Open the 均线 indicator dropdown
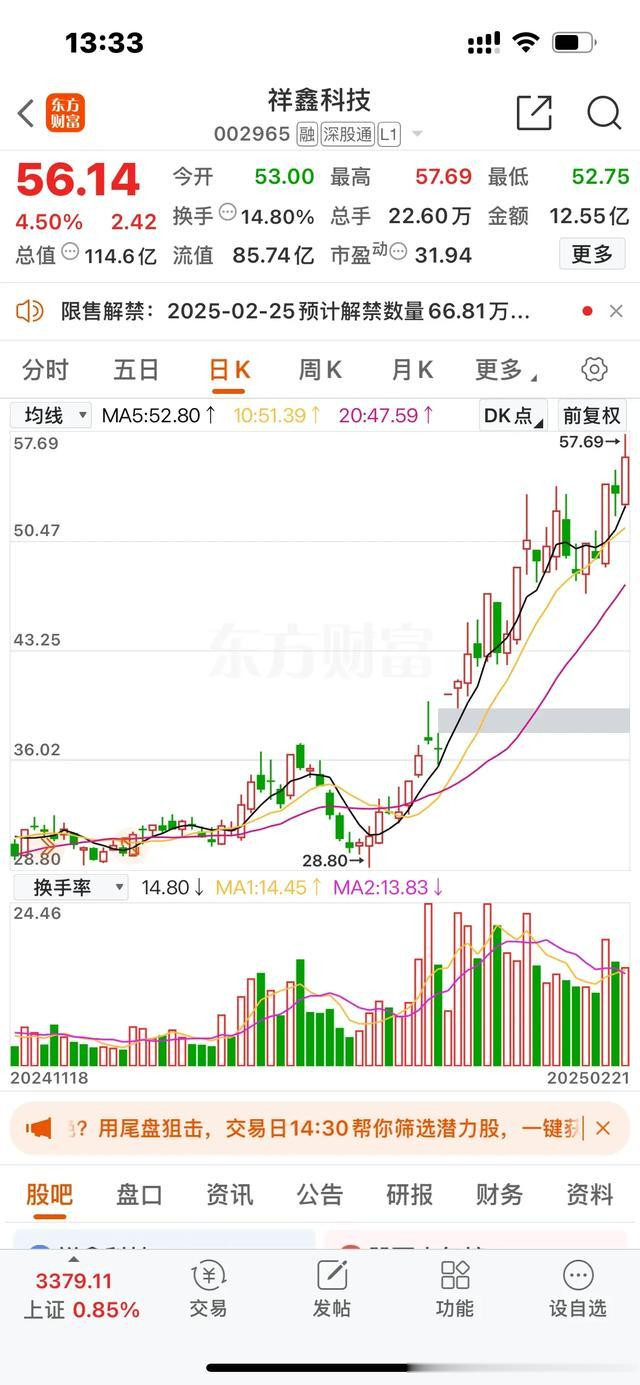This screenshot has width=640, height=1385. point(51,415)
